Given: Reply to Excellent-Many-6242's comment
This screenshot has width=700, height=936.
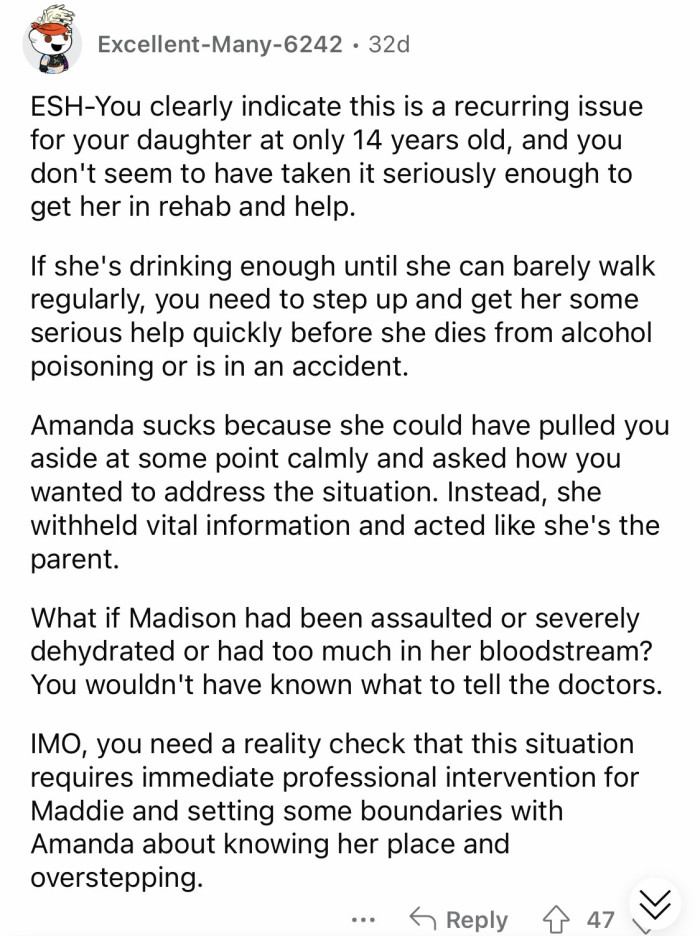Looking at the screenshot, I should coord(458,918).
